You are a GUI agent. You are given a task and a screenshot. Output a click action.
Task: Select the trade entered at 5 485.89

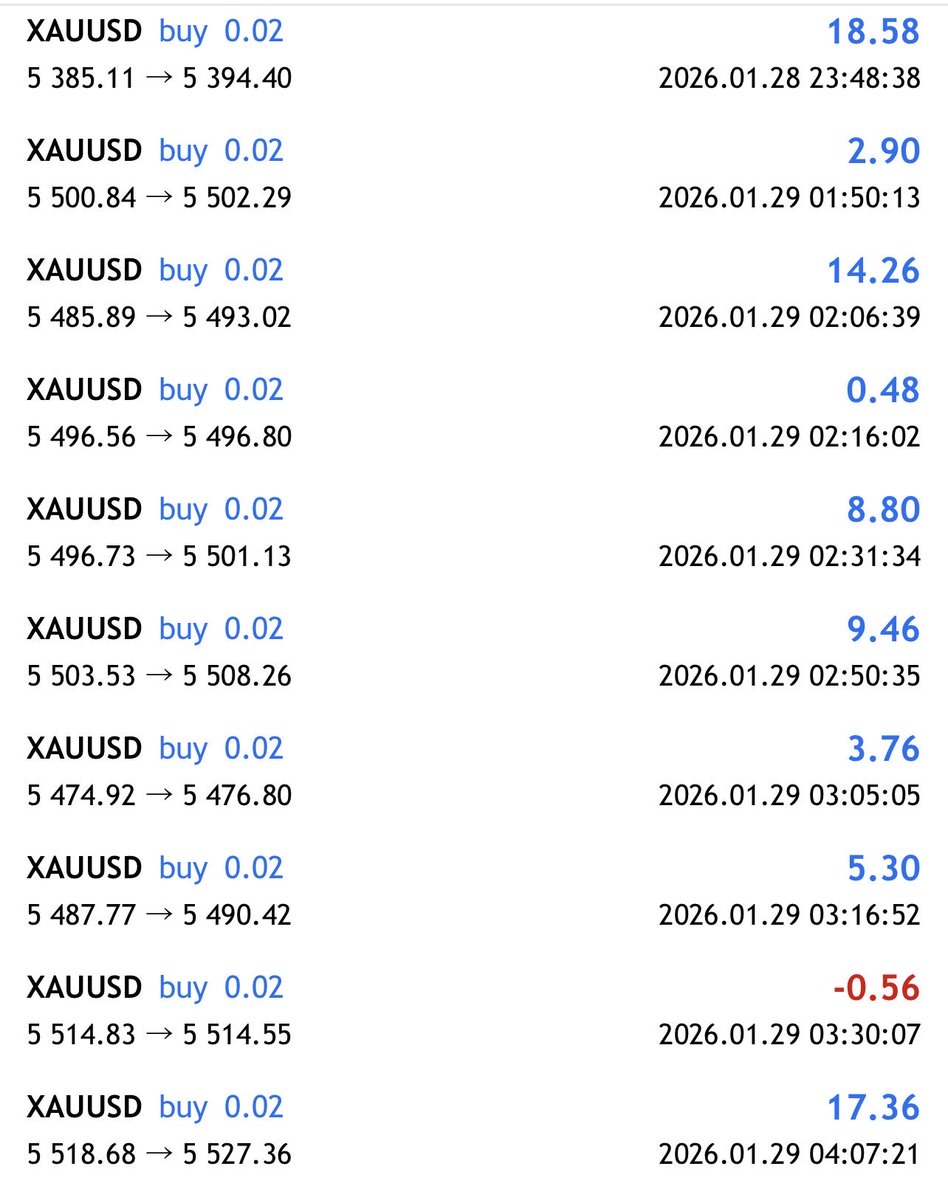pyautogui.click(x=474, y=293)
